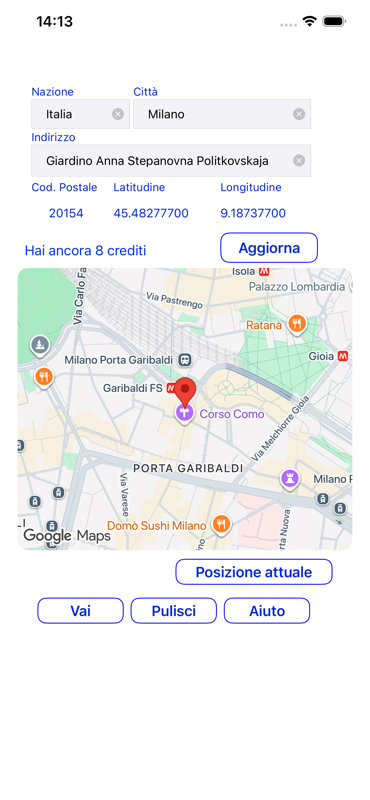Select Domò Sushi Milano marker on map
The height and width of the screenshot is (800, 370).
coord(221,524)
